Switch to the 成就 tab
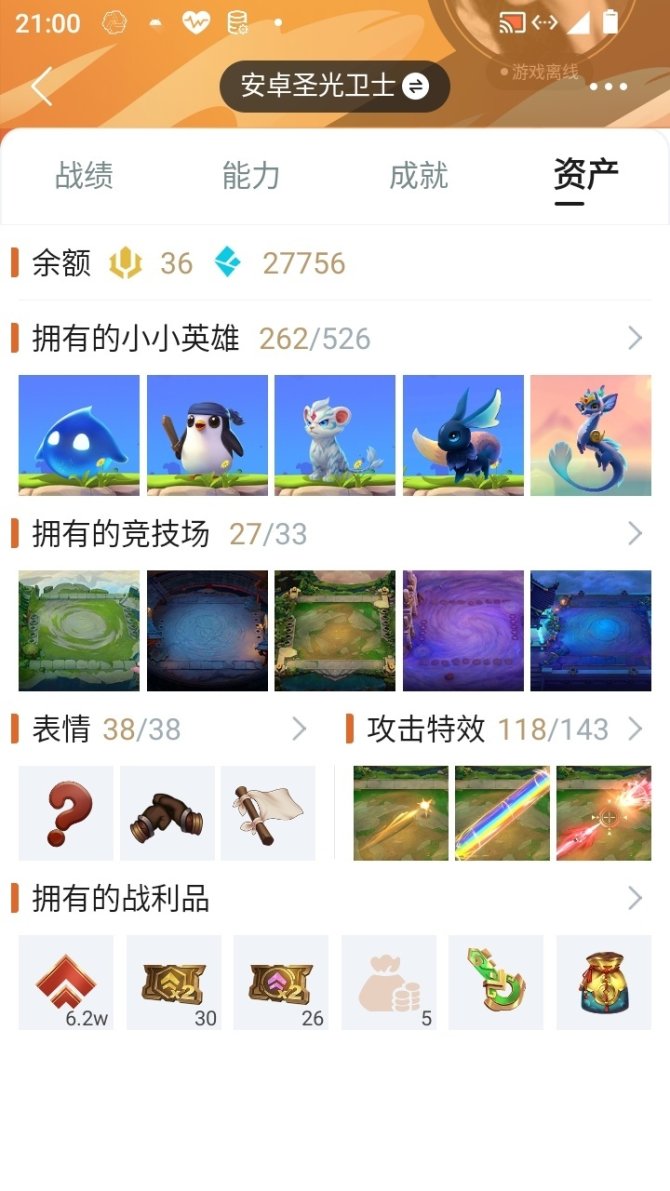Viewport: 670px width, 1191px height. click(418, 176)
